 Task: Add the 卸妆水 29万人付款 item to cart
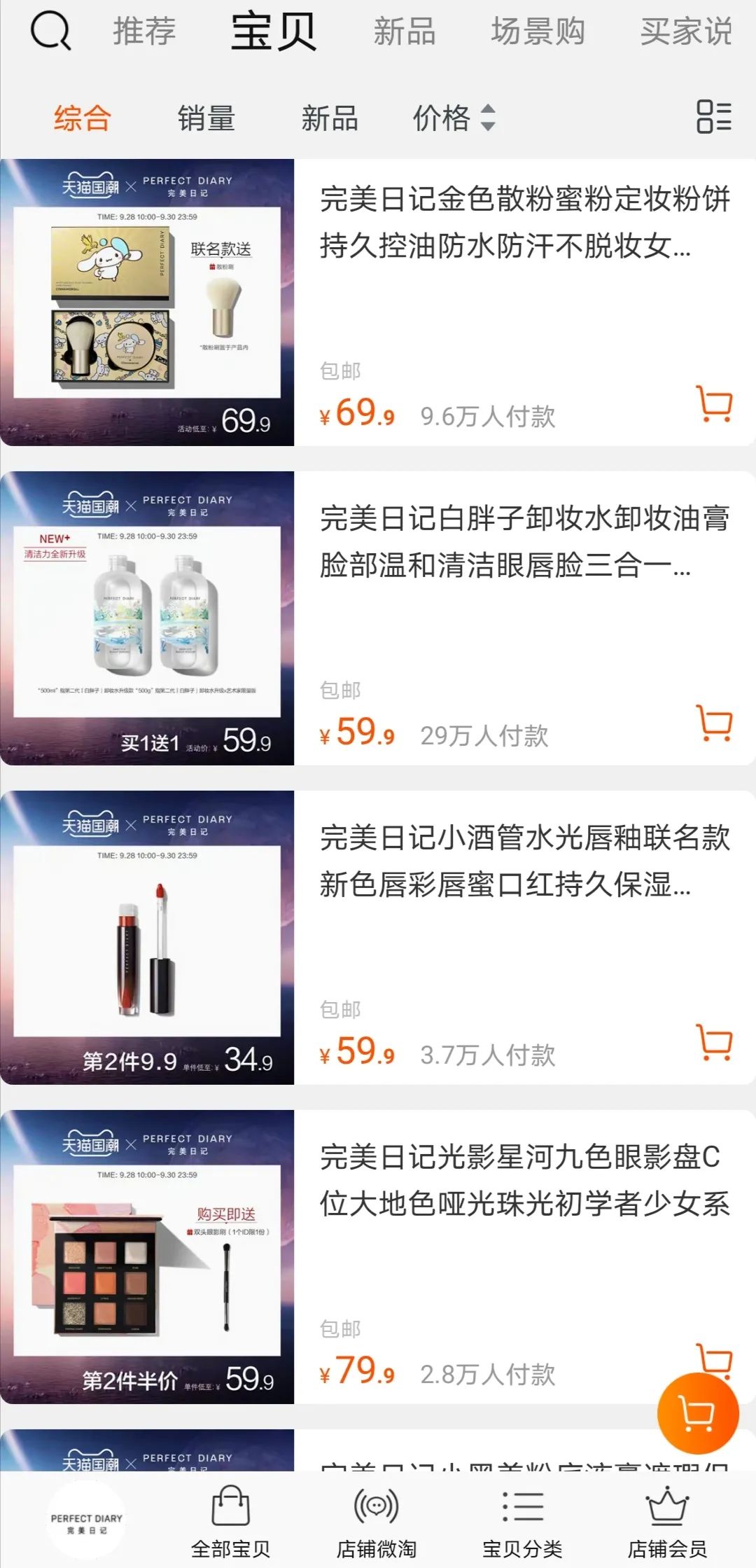[714, 723]
